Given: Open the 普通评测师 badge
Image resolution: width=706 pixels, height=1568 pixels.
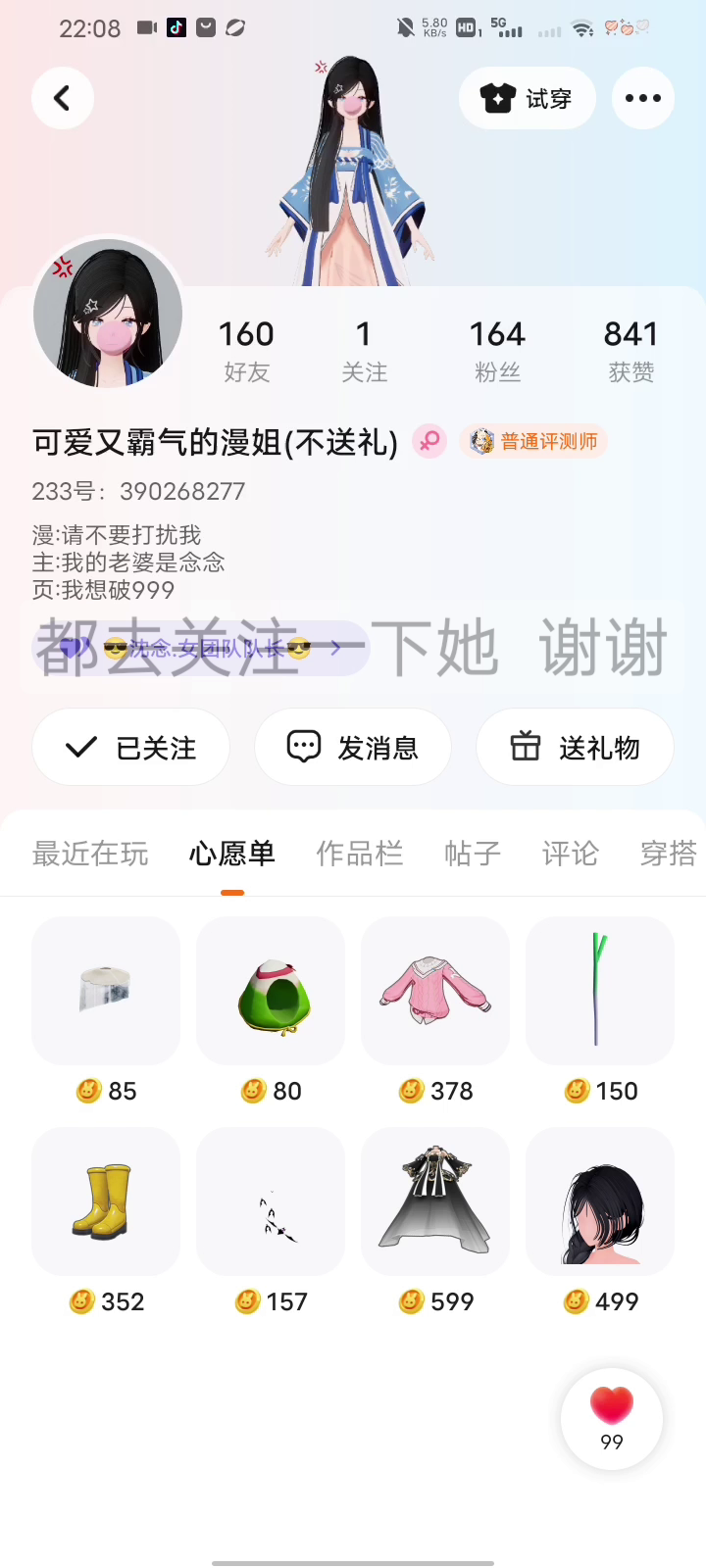Looking at the screenshot, I should pos(534,442).
